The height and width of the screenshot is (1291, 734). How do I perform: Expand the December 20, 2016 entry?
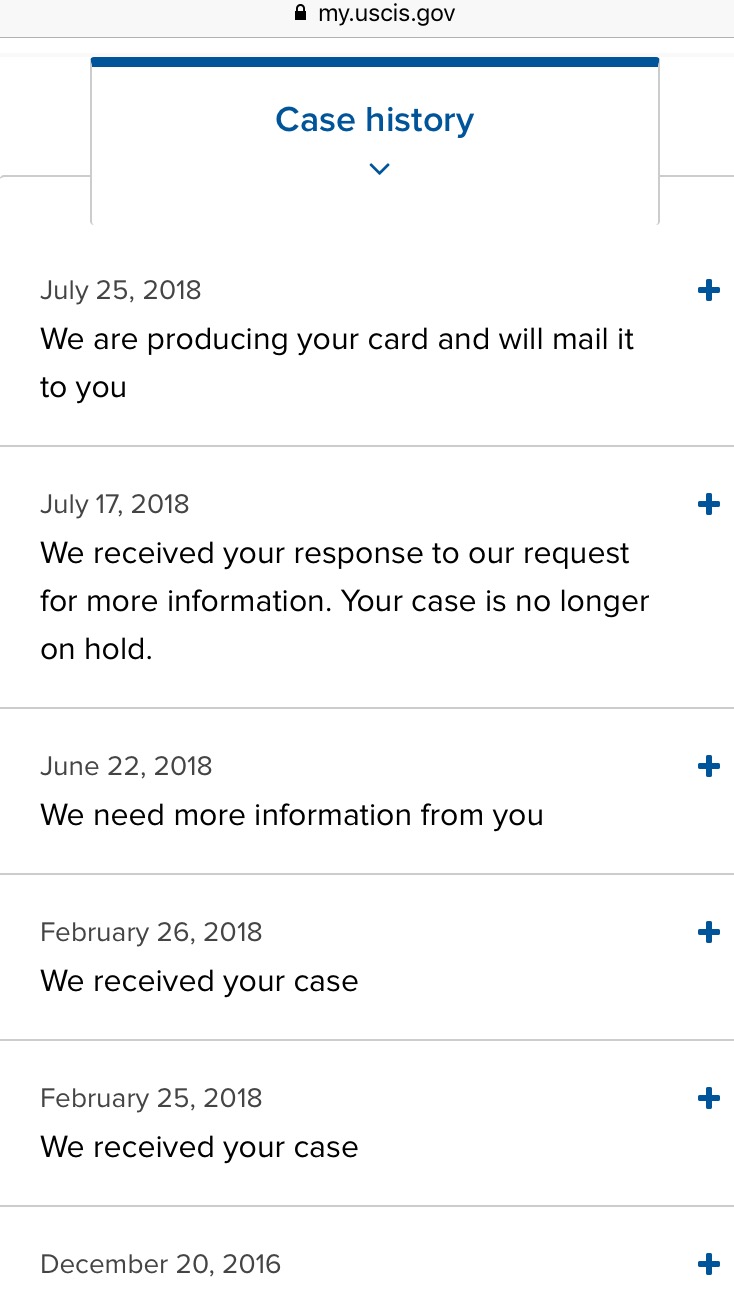pyautogui.click(x=708, y=1264)
